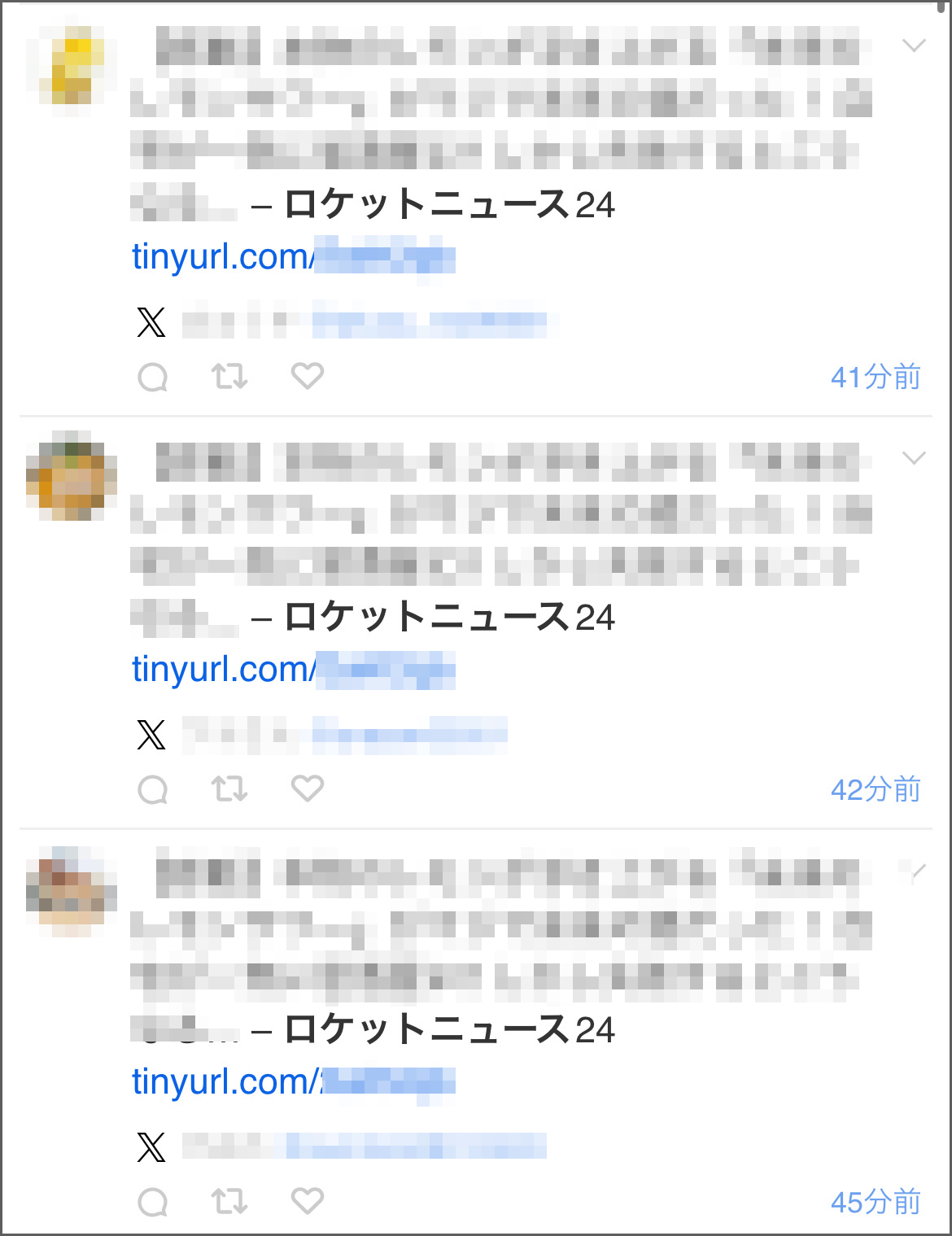Open the 42分前 timestamp link

pos(876,790)
